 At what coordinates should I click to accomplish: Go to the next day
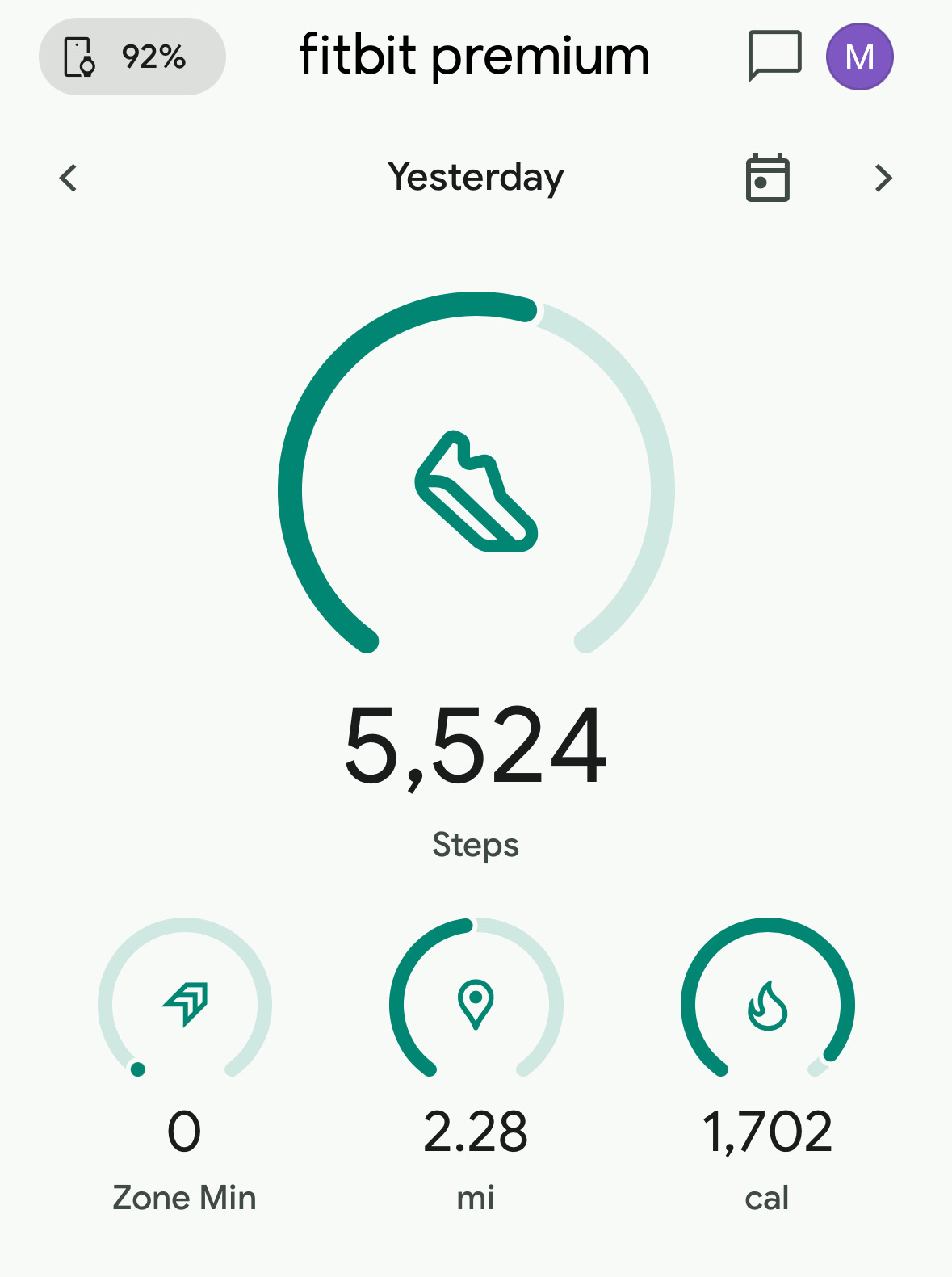coord(883,178)
